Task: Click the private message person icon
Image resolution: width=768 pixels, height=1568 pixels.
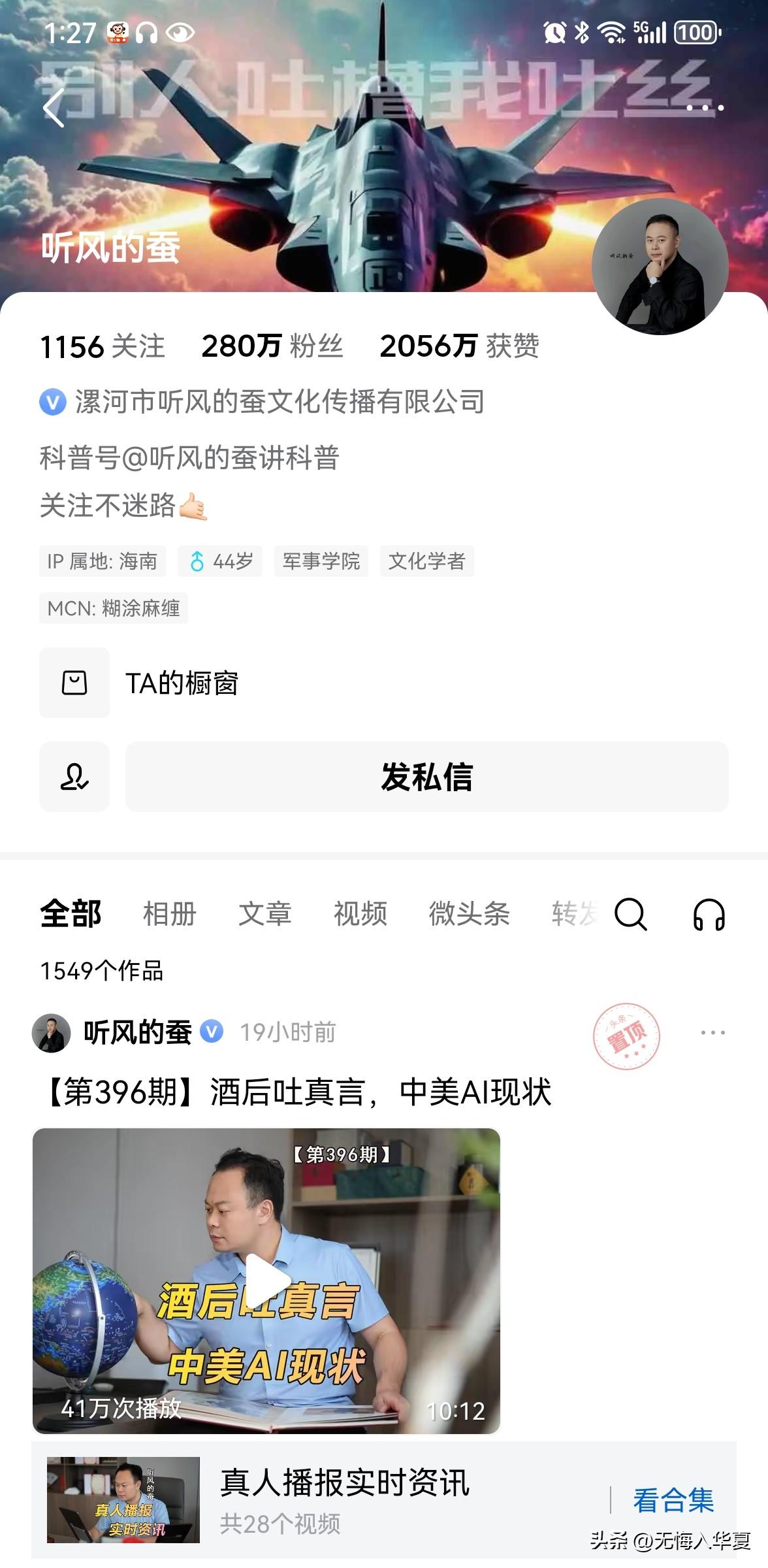Action: click(x=74, y=777)
